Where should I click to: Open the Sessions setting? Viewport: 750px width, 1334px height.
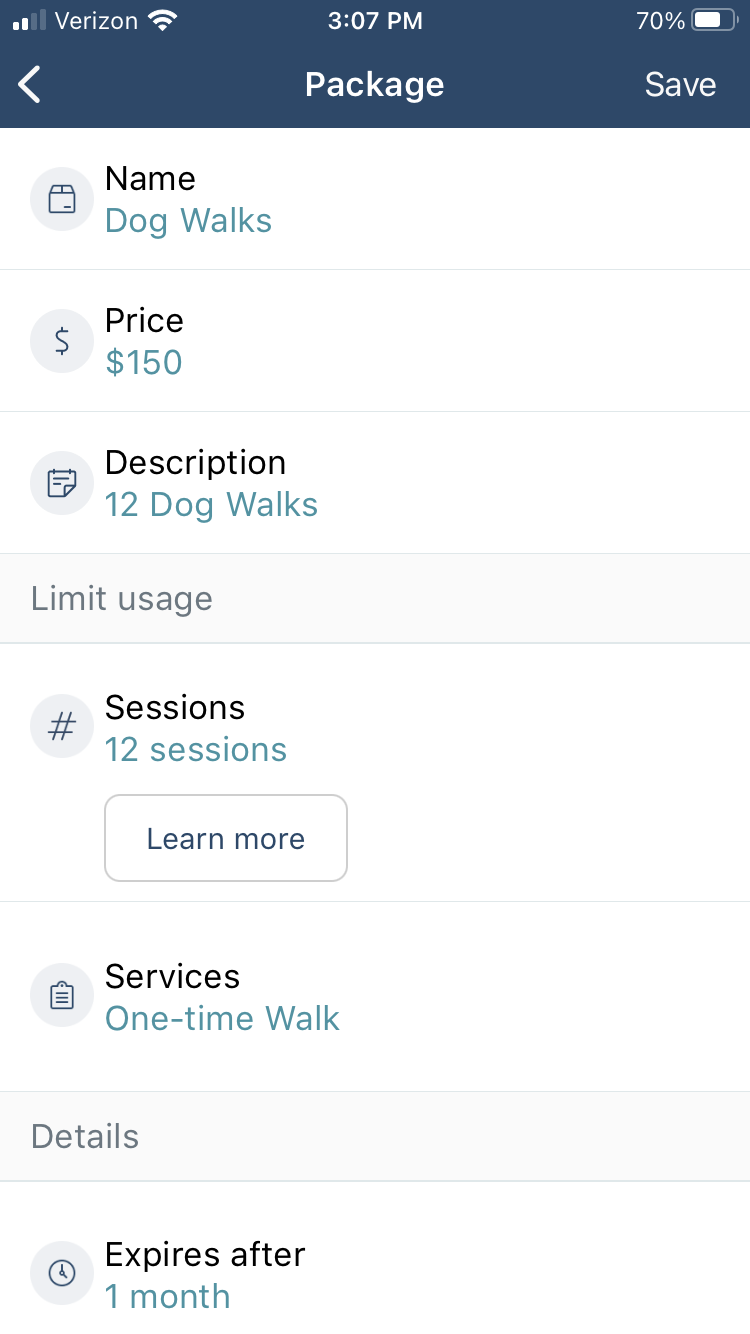[x=375, y=728]
